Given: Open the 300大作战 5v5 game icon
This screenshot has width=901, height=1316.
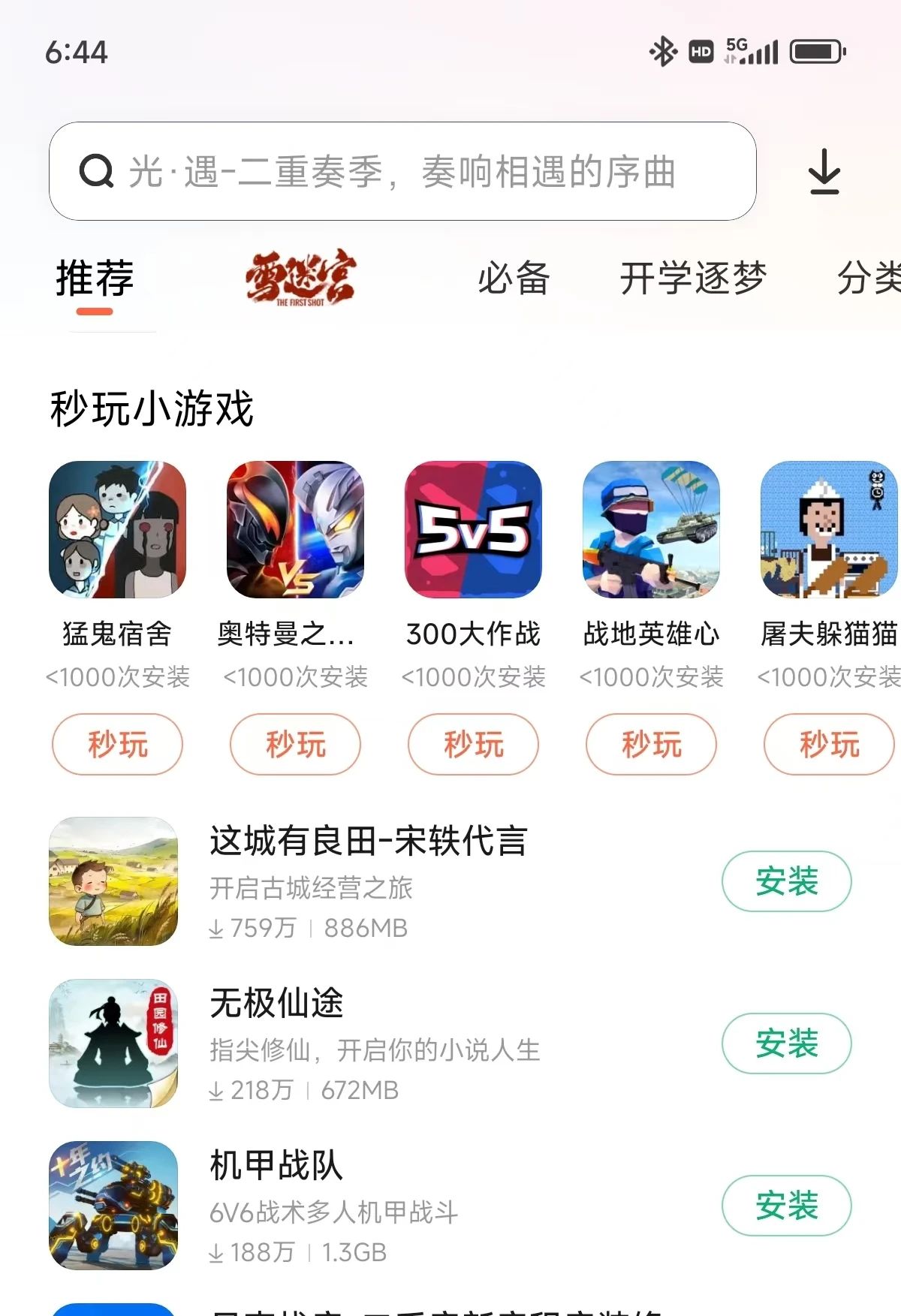Looking at the screenshot, I should [x=473, y=529].
